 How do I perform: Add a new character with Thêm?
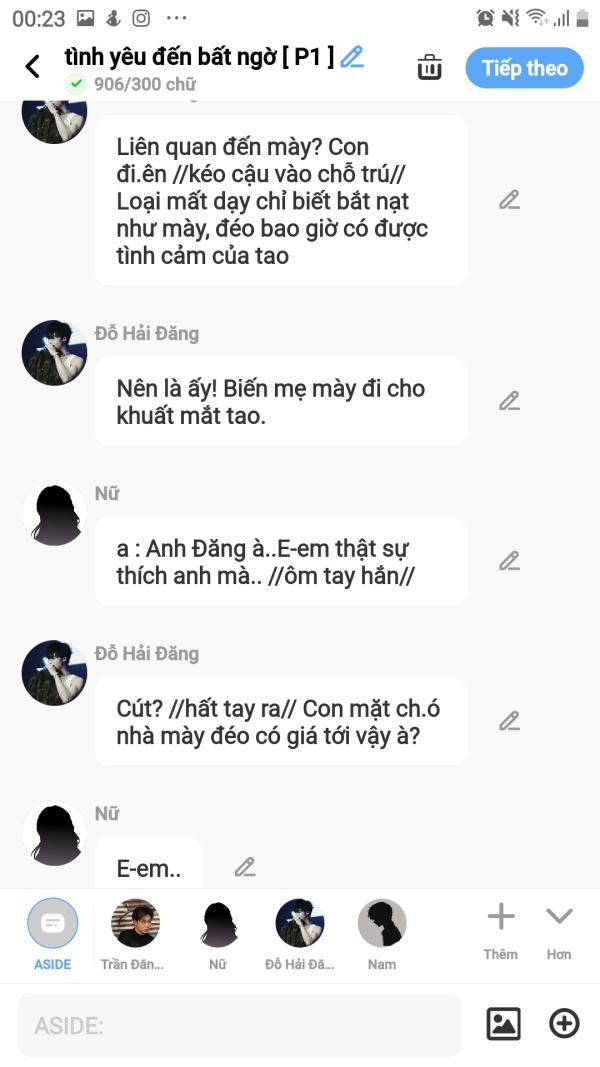(x=500, y=929)
